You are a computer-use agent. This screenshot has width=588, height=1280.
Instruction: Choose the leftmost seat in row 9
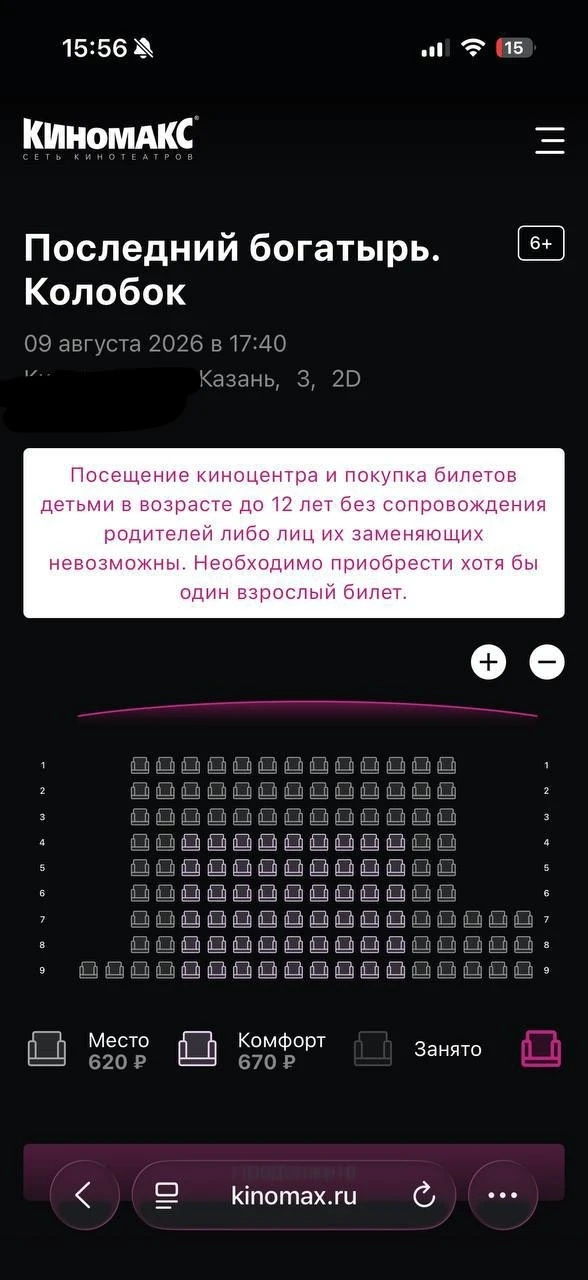89,970
